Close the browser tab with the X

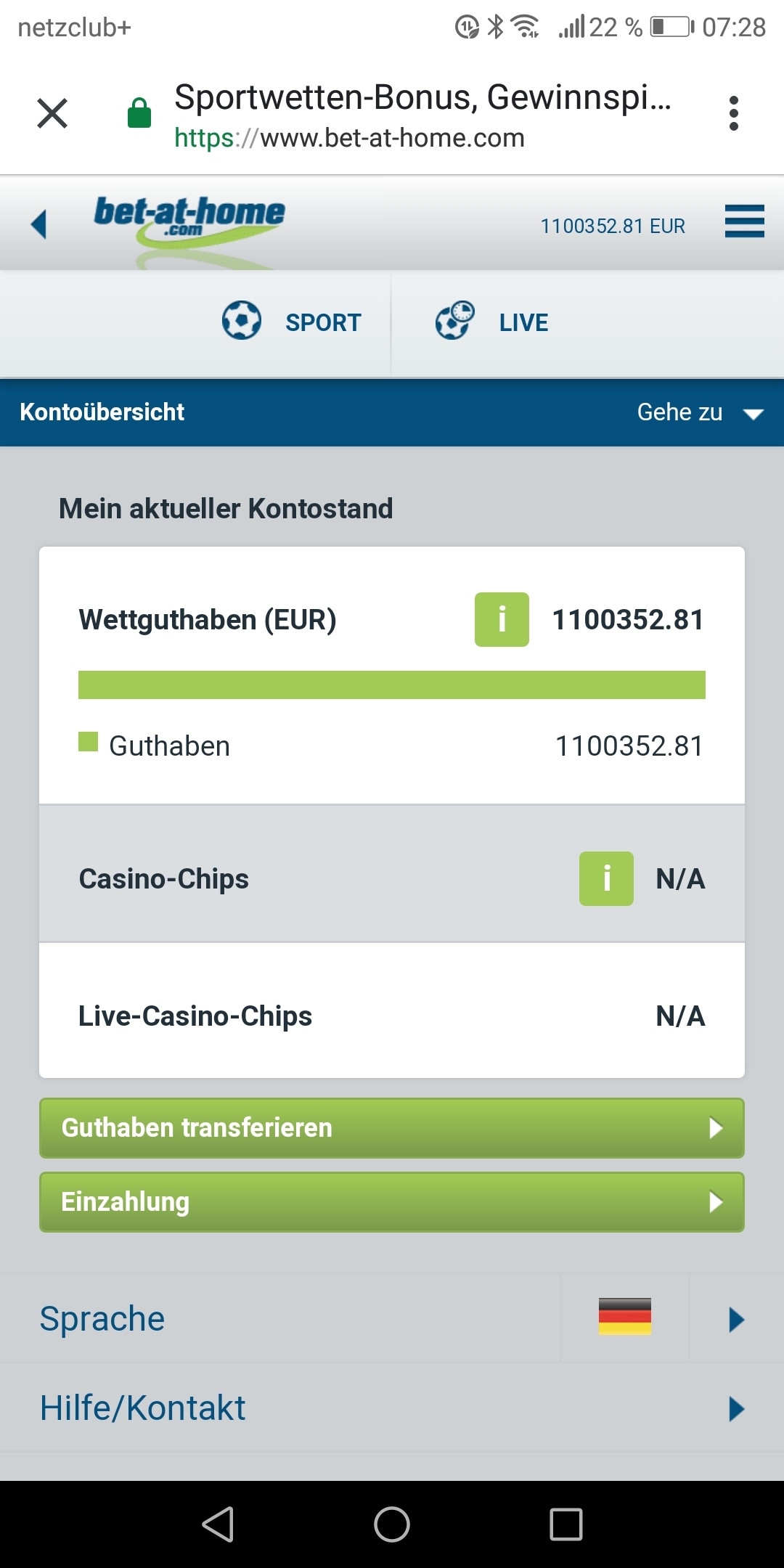coord(52,113)
